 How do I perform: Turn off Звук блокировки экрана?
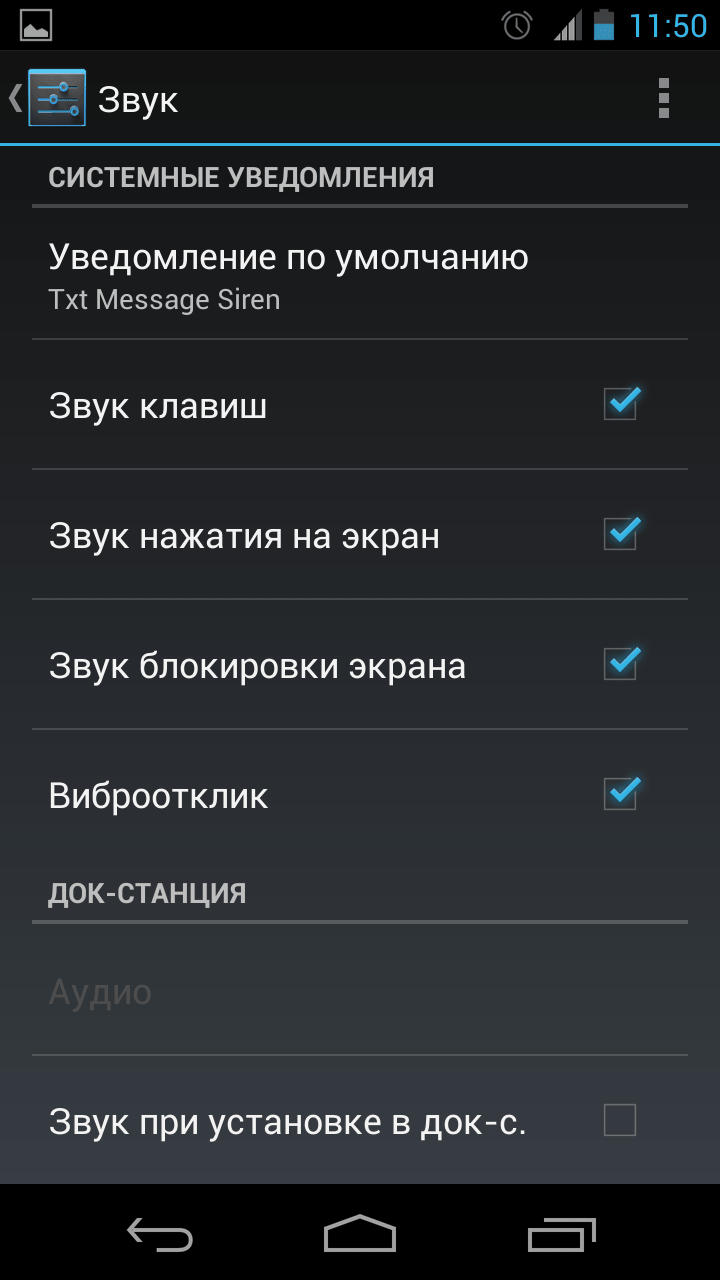click(620, 665)
